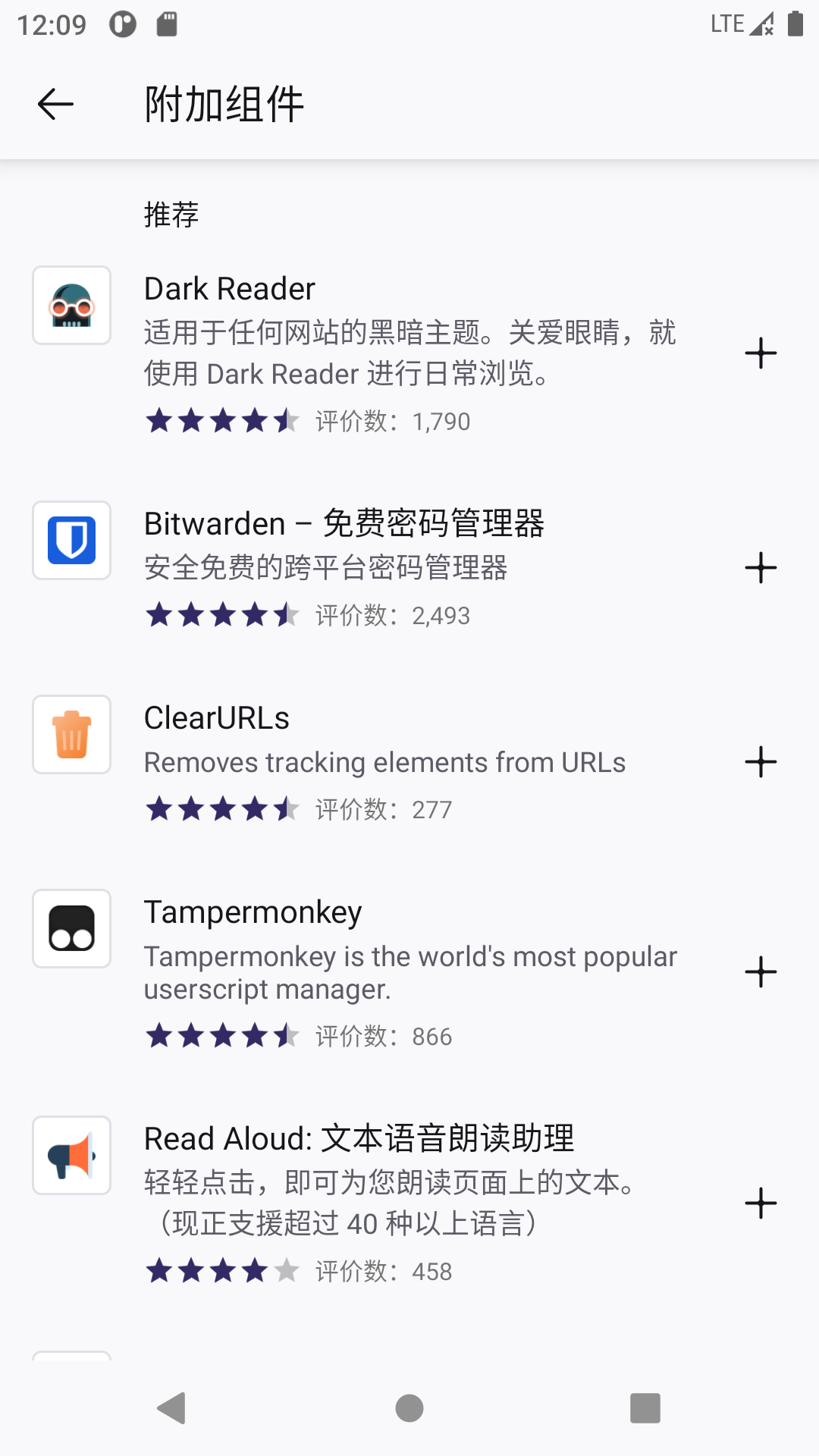
Task: Tap the Bitwarden shield icon
Action: pyautogui.click(x=71, y=541)
